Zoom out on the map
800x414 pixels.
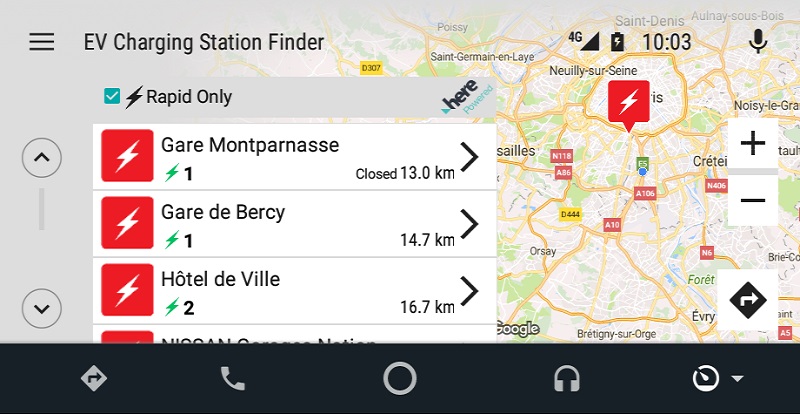click(x=752, y=201)
